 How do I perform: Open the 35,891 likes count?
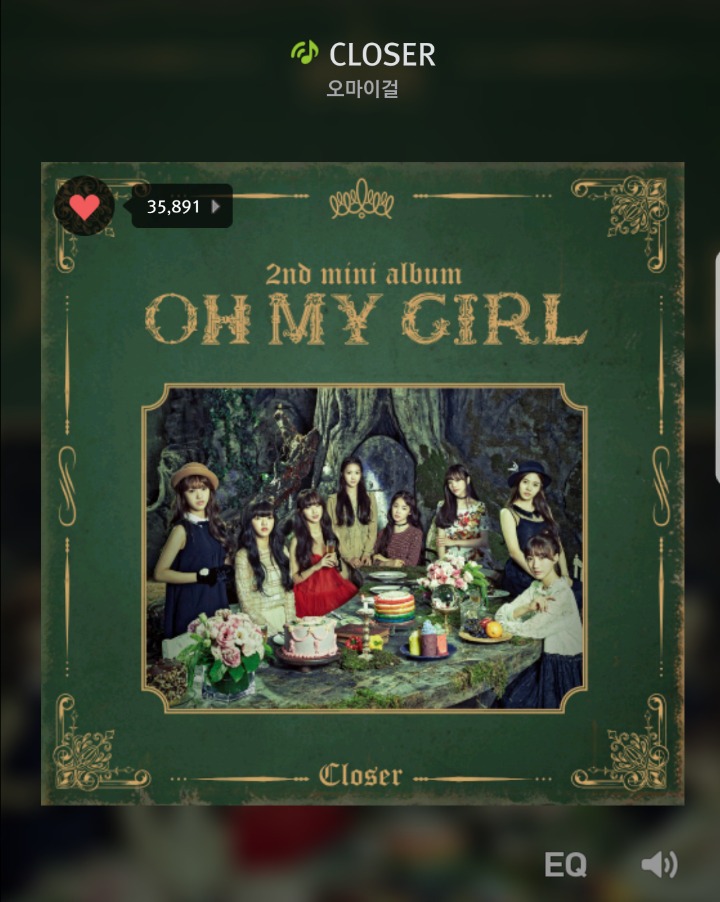pos(182,207)
